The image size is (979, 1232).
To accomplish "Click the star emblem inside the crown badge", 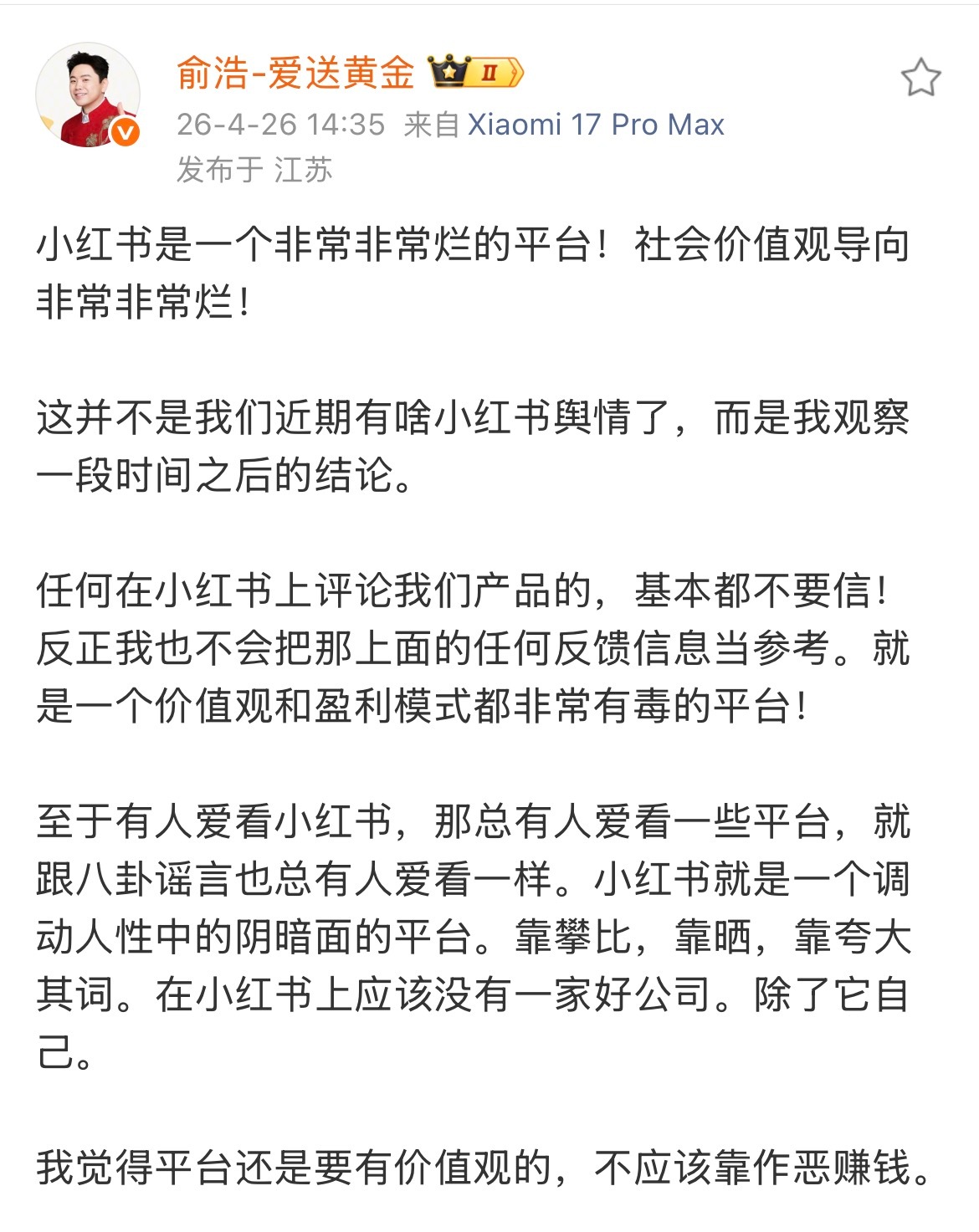I will 449,74.
